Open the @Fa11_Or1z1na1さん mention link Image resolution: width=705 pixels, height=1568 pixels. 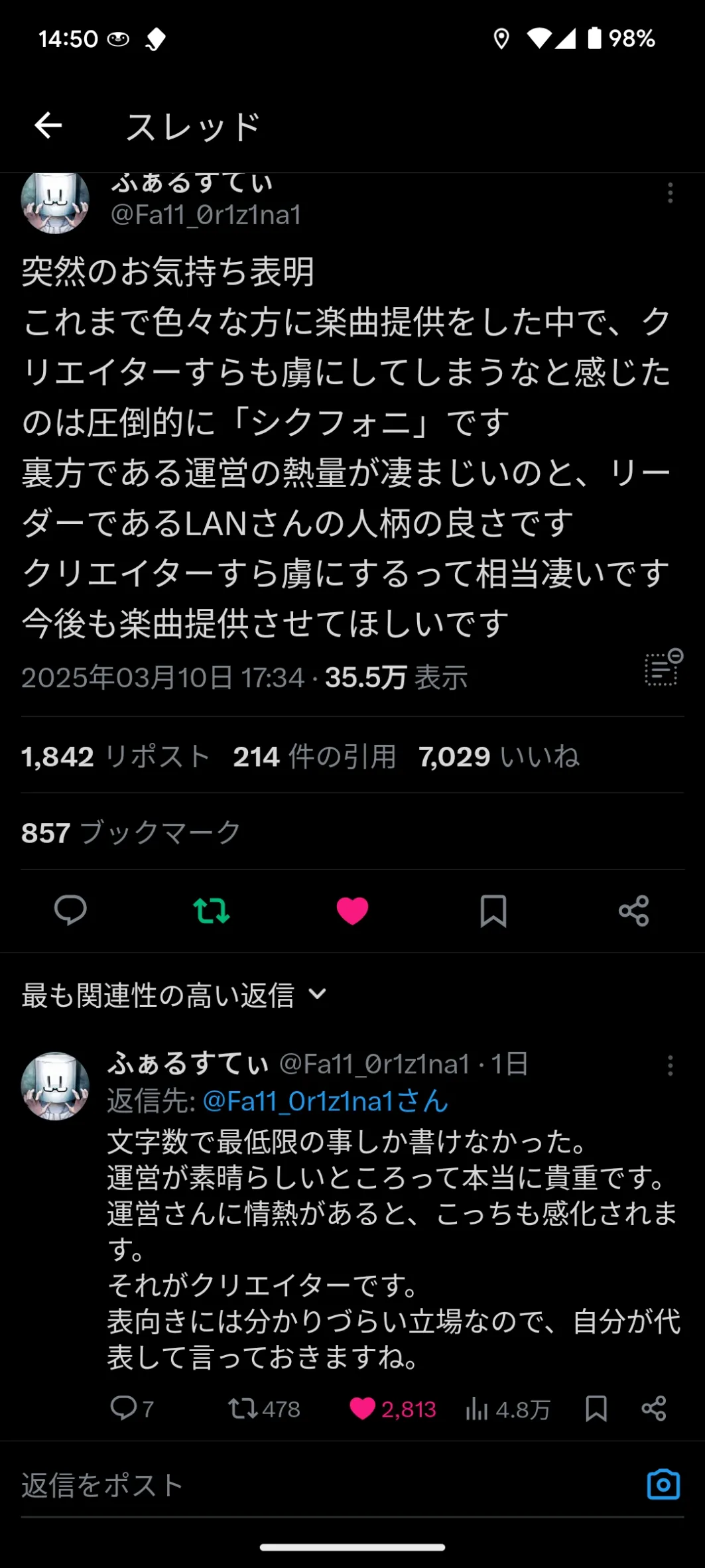point(325,1101)
